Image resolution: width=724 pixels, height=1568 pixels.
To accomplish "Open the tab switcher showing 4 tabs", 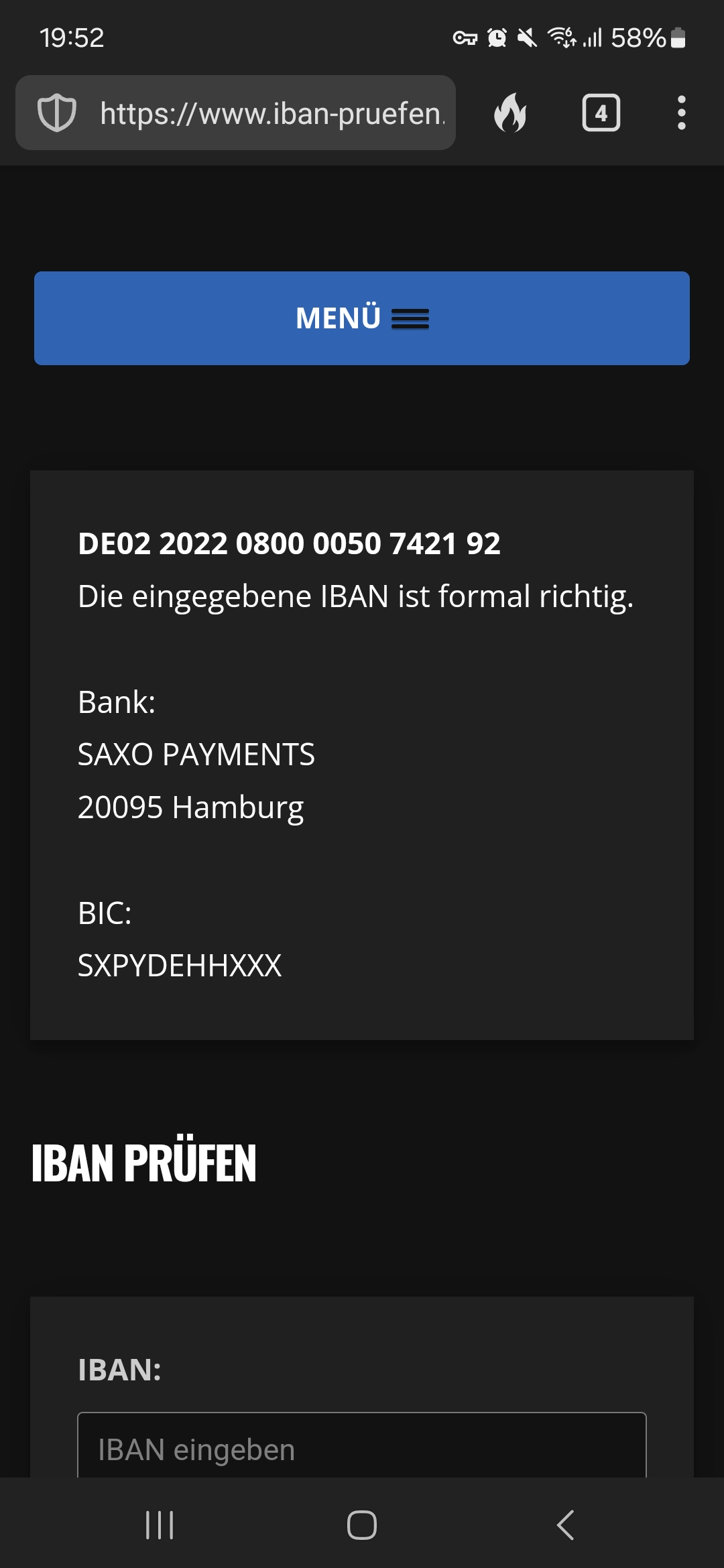I will (601, 113).
